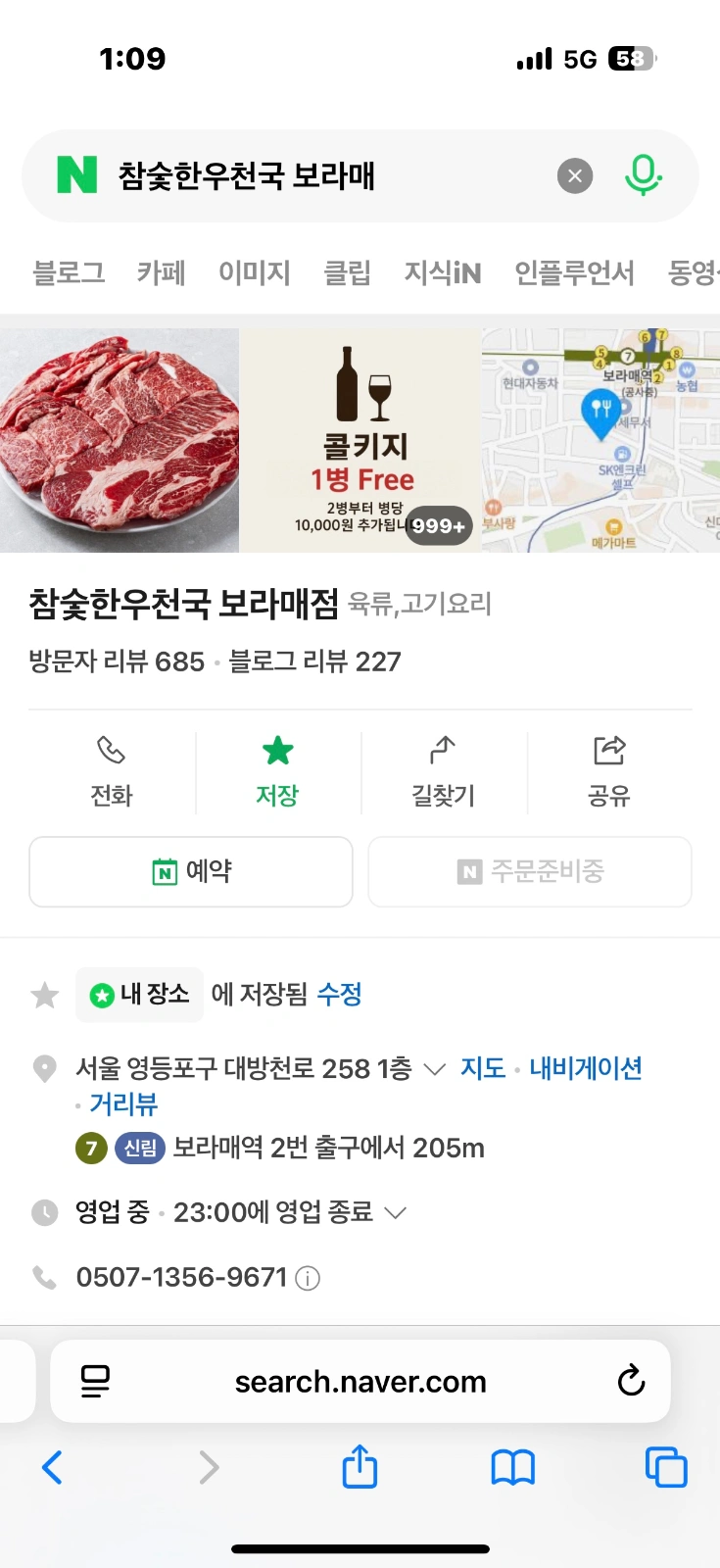
Task: Call the restaurant via 전화
Action: (x=112, y=772)
